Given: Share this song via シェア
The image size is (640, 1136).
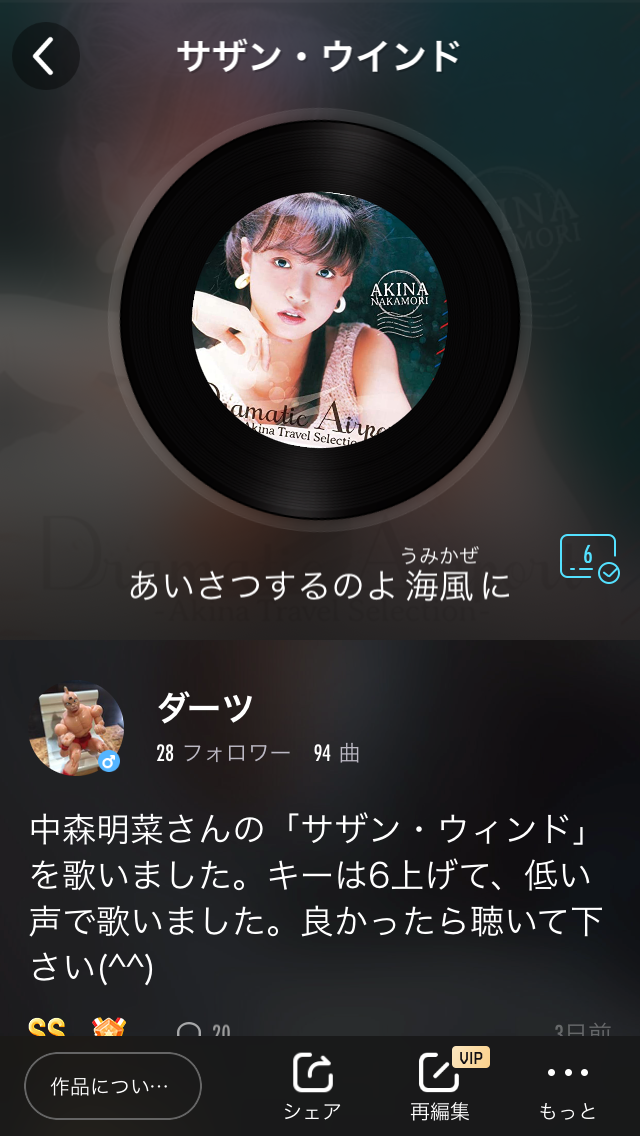Looking at the screenshot, I should 312,1085.
